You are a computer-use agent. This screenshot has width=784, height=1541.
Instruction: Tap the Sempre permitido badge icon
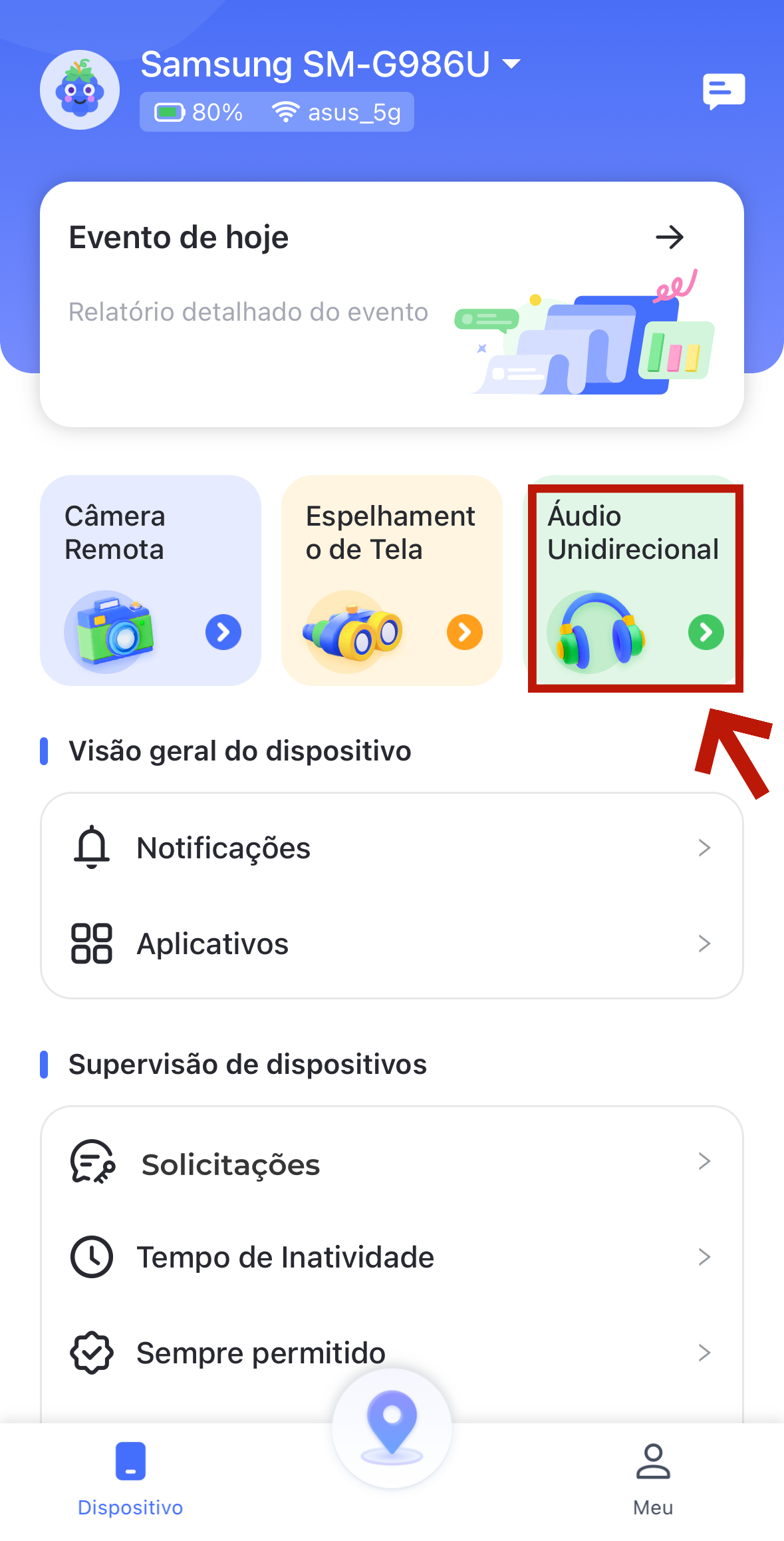(x=91, y=1351)
